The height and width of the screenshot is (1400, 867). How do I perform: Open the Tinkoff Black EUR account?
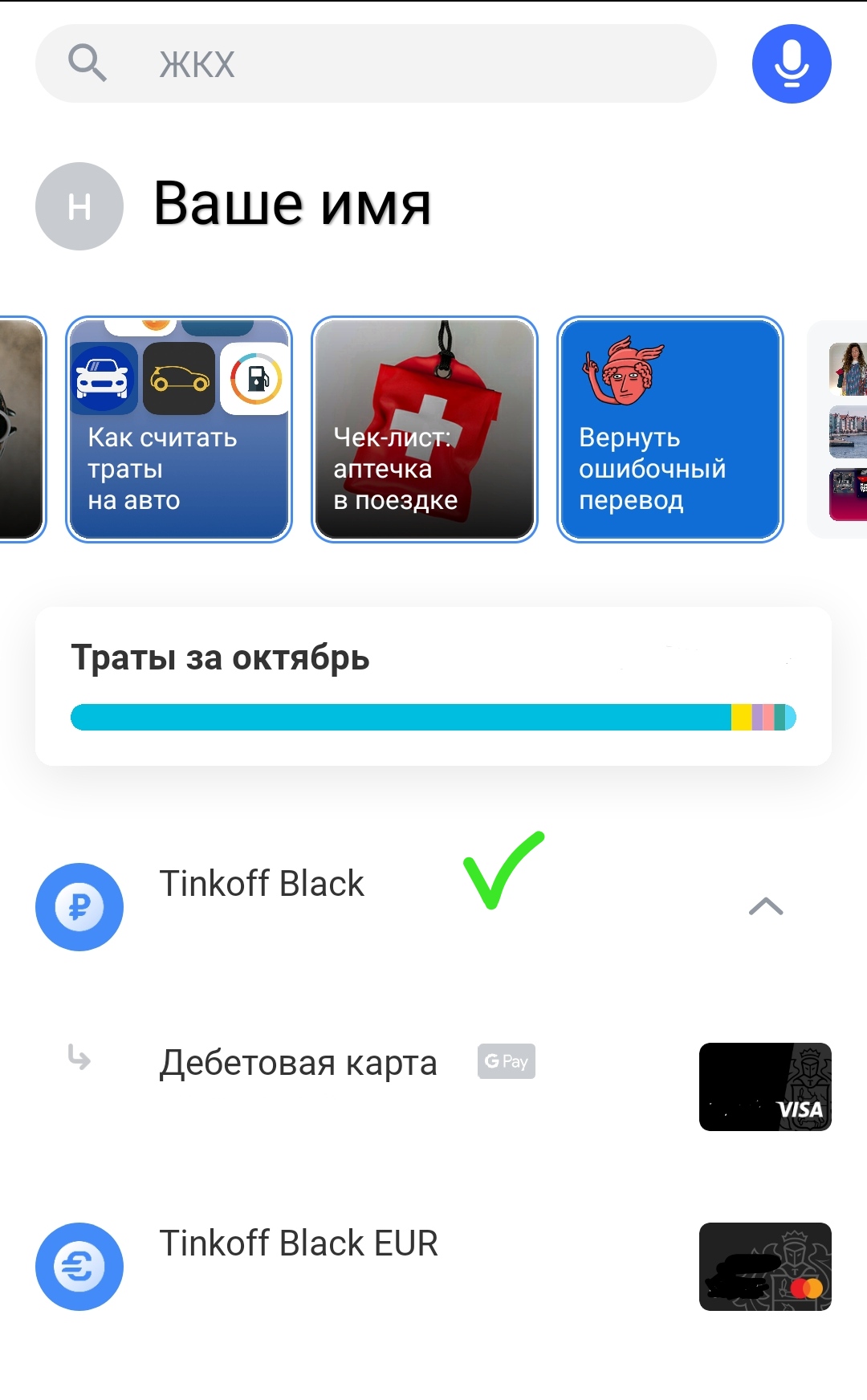click(x=299, y=1243)
